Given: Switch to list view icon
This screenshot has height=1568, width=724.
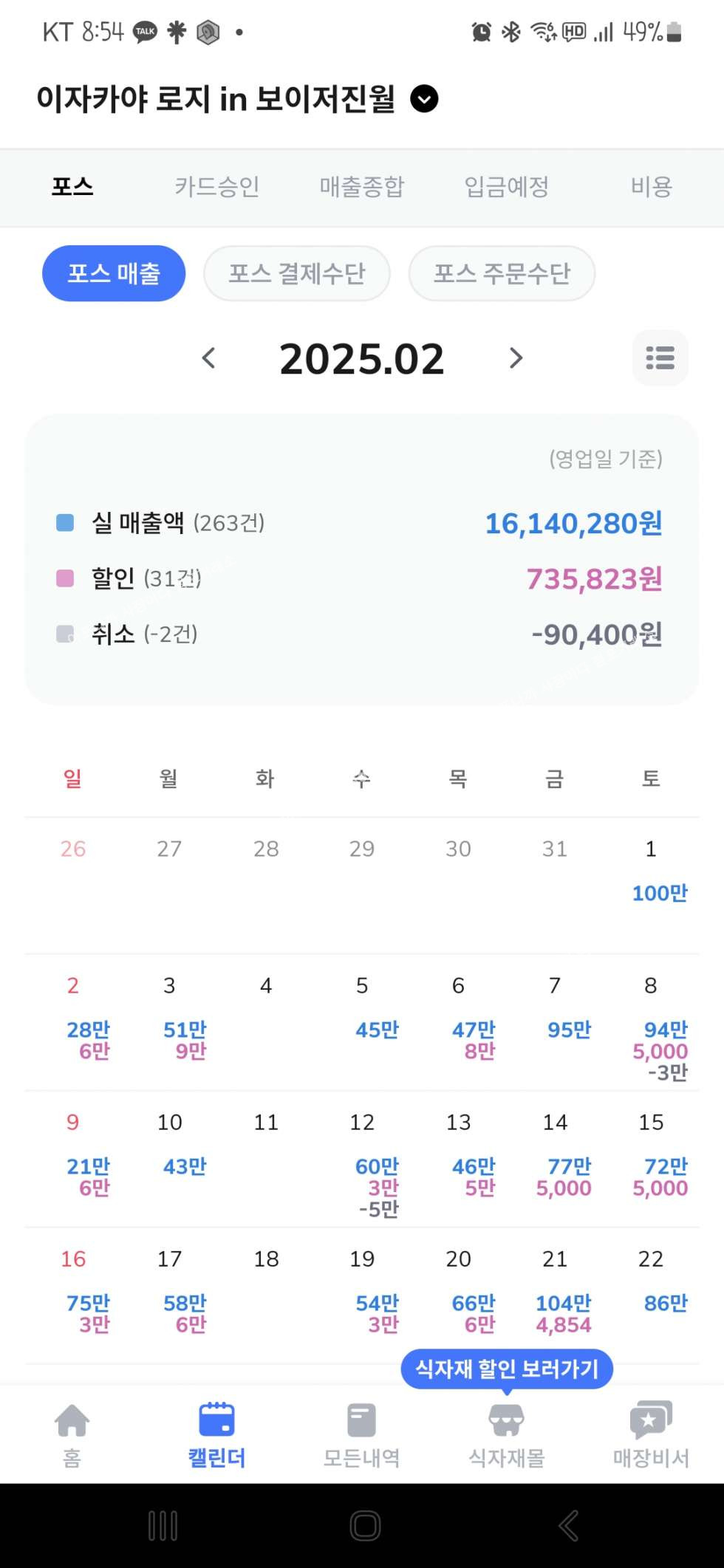Looking at the screenshot, I should coord(660,357).
